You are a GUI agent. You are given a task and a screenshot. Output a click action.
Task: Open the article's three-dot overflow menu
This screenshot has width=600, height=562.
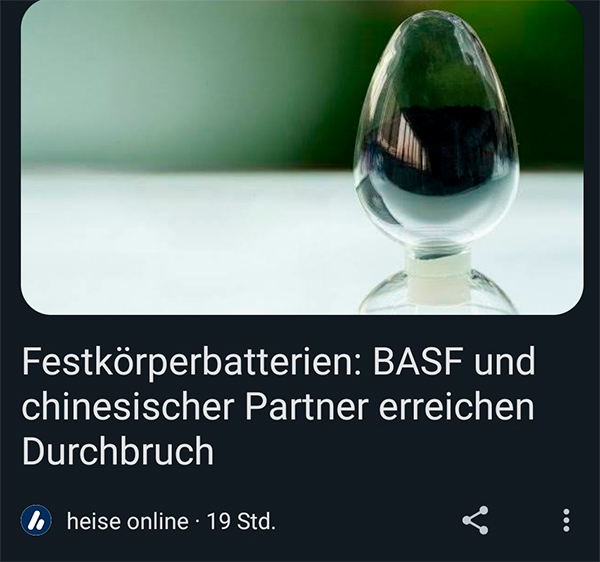(566, 520)
